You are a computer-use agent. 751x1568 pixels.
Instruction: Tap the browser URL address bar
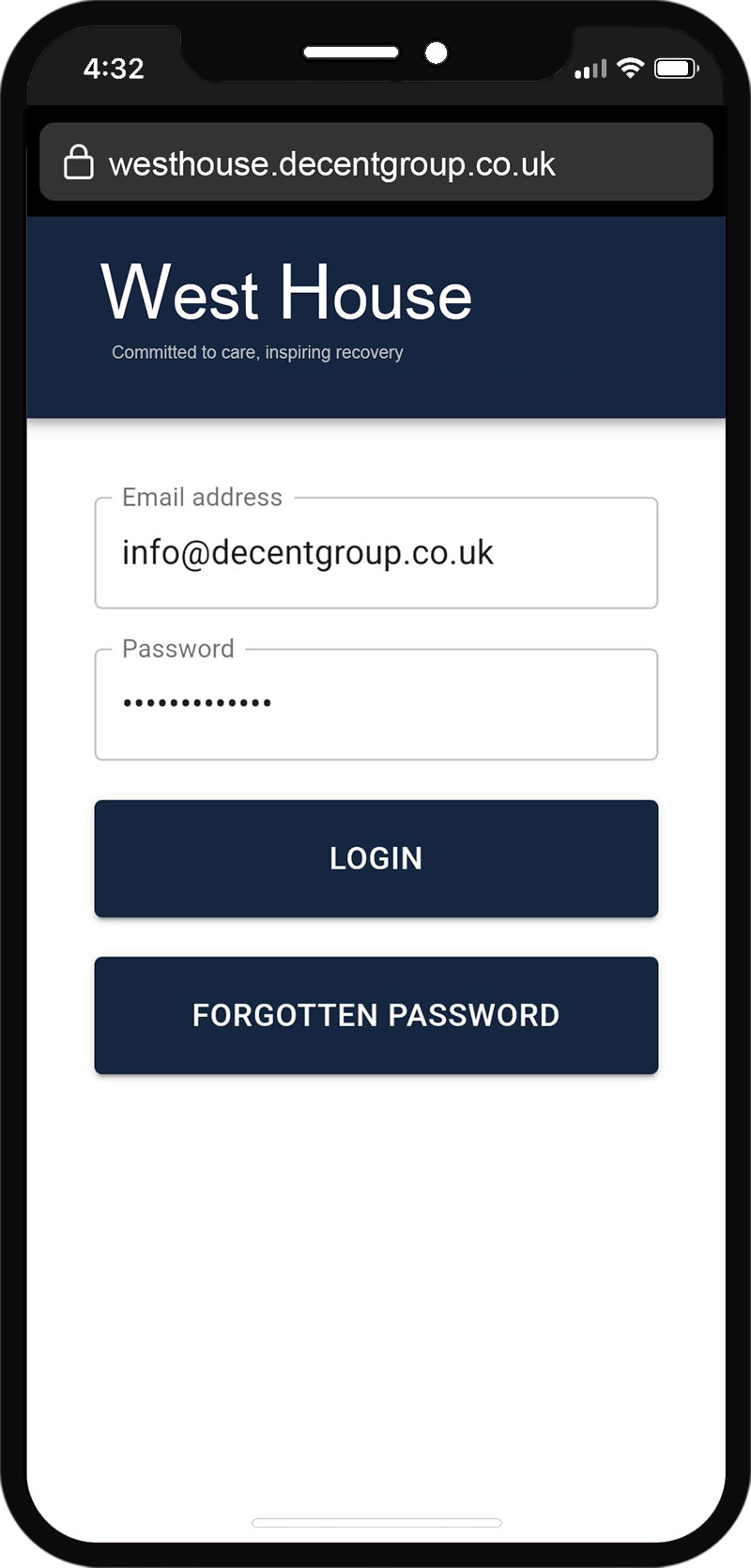tap(375, 162)
